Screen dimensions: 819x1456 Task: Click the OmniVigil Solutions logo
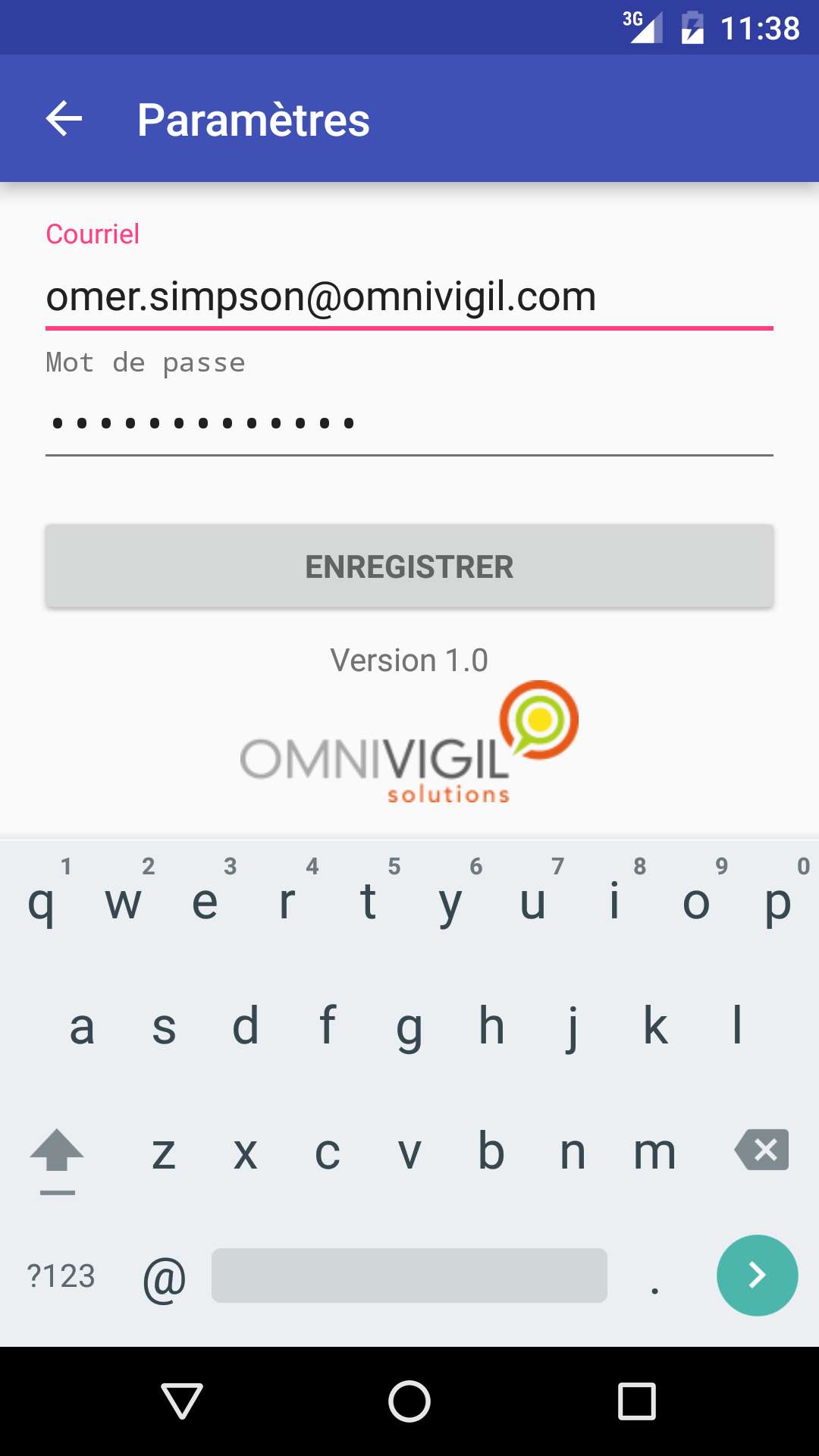(x=409, y=739)
